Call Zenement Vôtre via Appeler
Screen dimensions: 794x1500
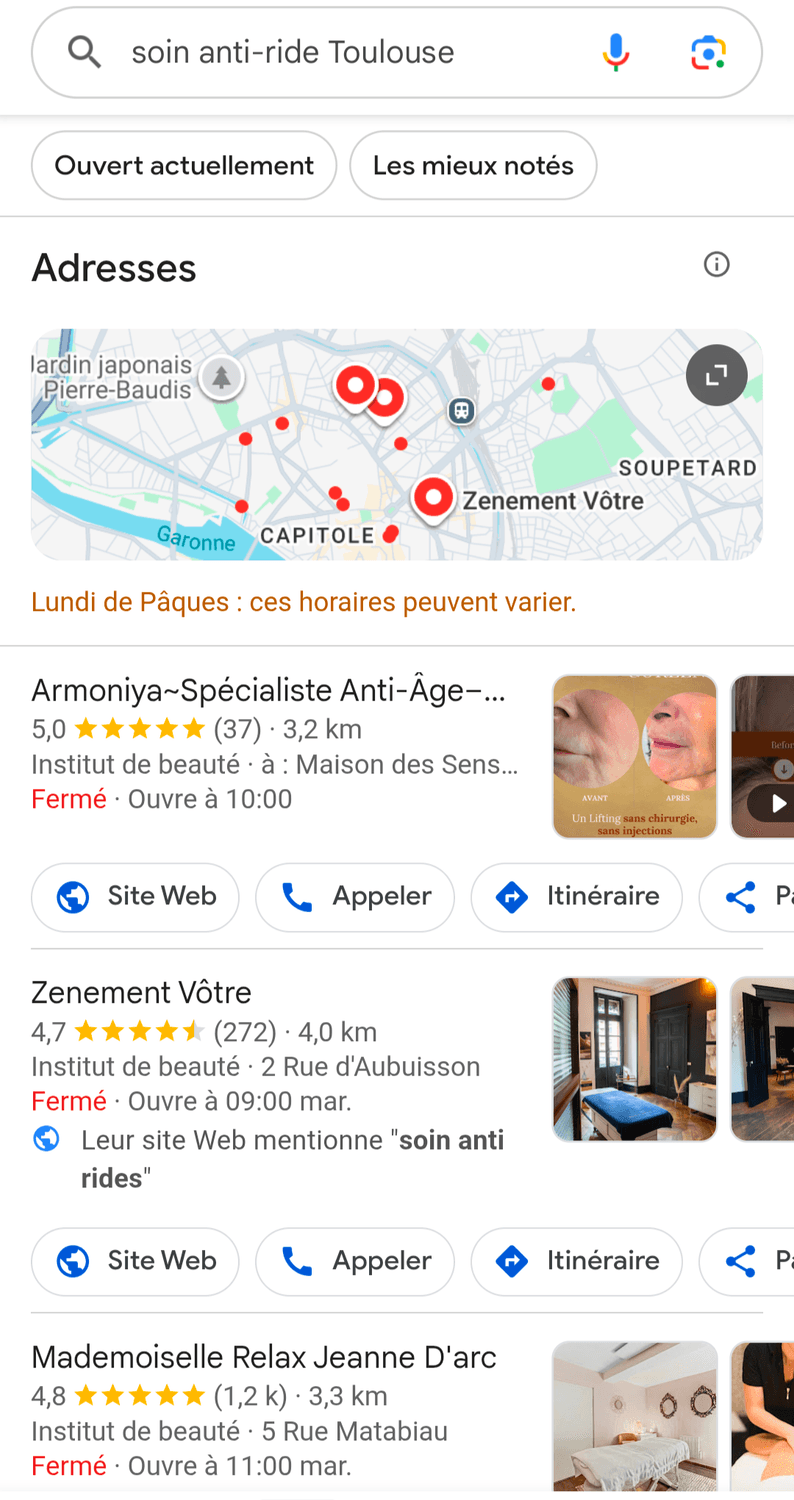pyautogui.click(x=355, y=1261)
